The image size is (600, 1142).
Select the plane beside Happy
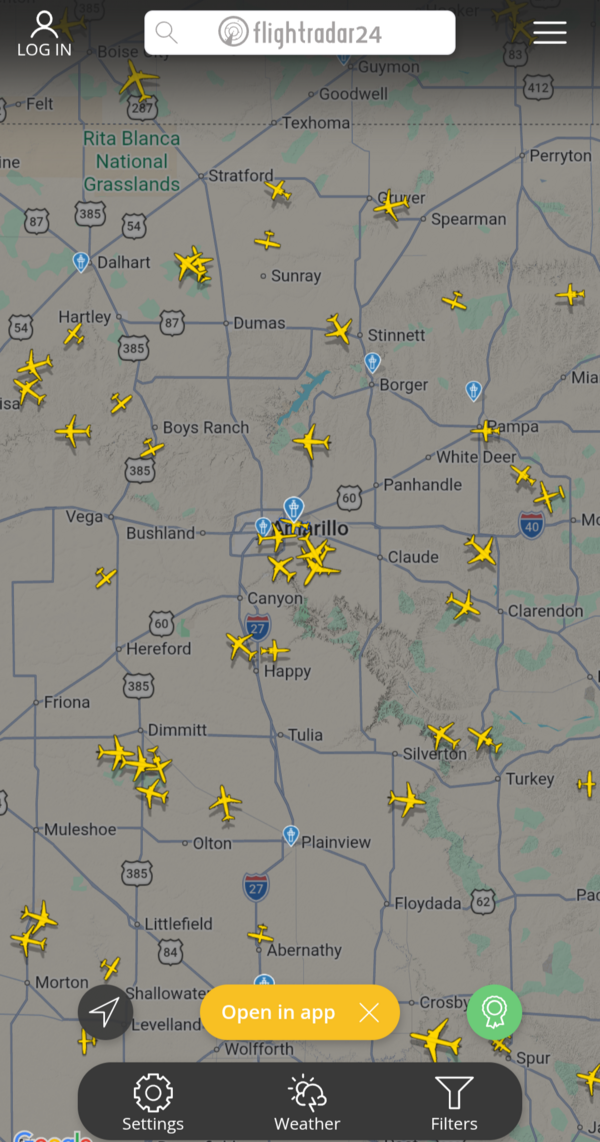tap(273, 651)
